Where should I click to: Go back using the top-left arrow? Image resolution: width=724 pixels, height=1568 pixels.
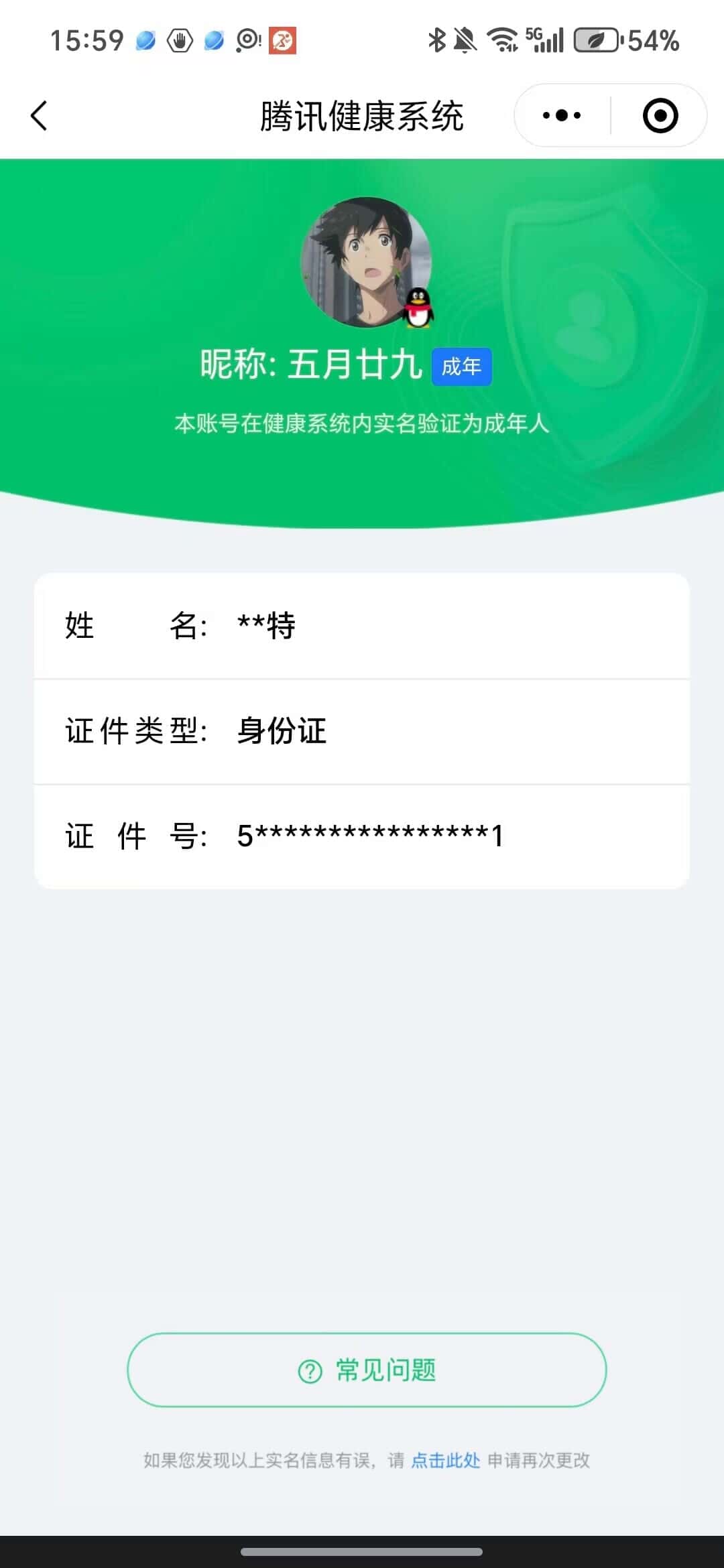point(40,115)
